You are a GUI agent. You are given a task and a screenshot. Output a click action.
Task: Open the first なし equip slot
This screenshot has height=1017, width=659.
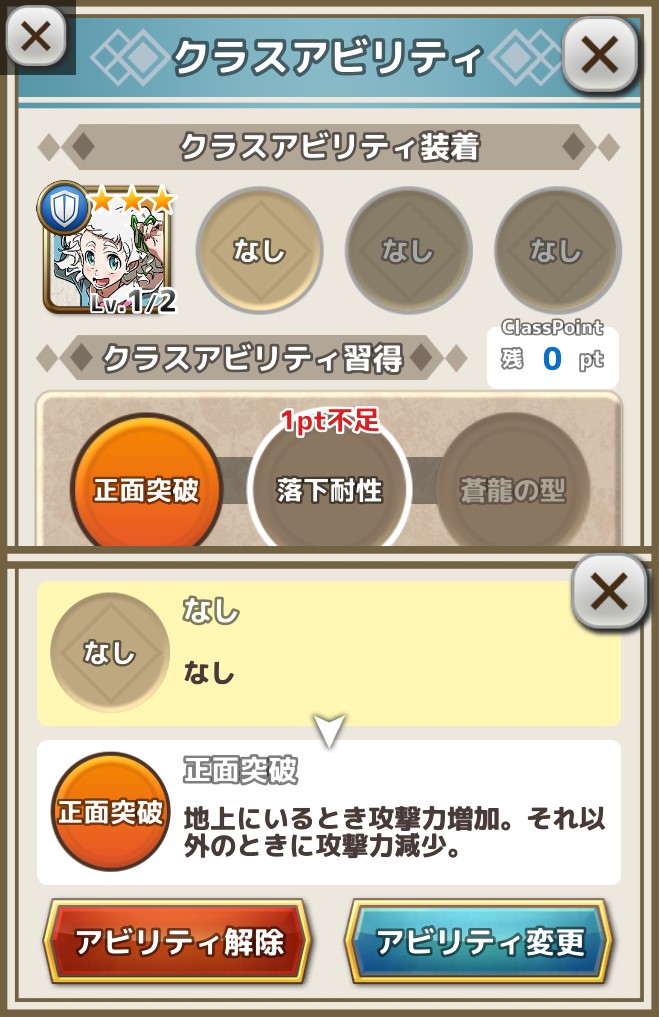tap(259, 251)
